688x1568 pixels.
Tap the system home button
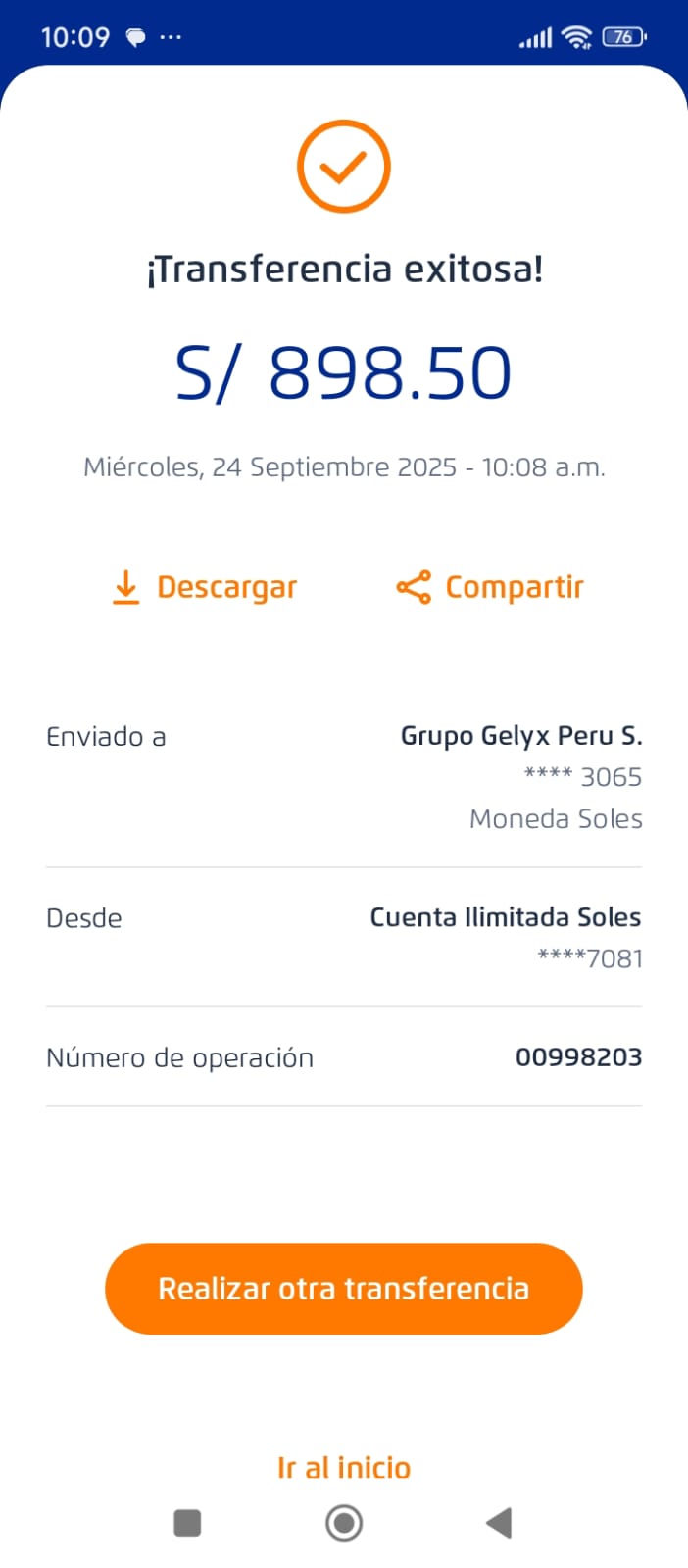pyautogui.click(x=344, y=1523)
